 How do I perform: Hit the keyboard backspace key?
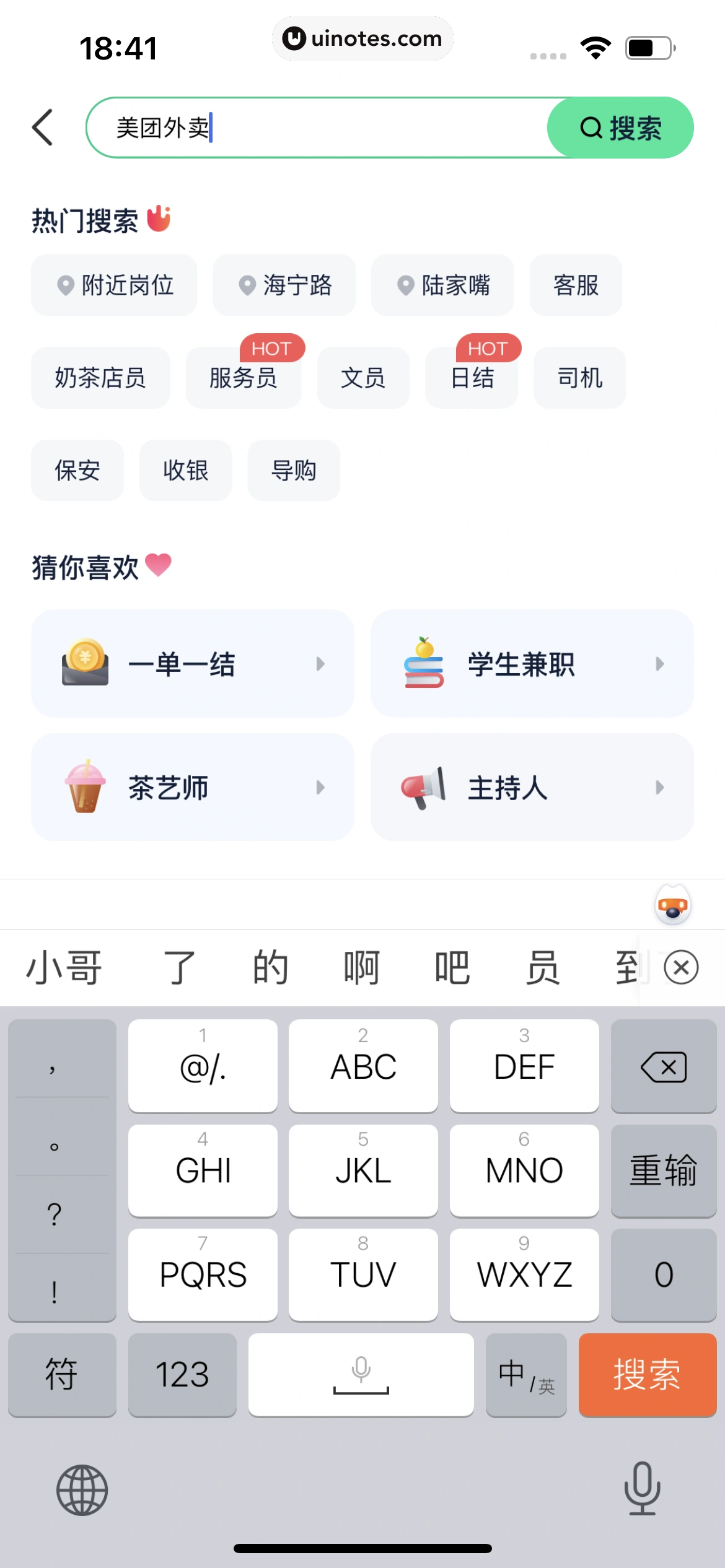coord(664,1066)
